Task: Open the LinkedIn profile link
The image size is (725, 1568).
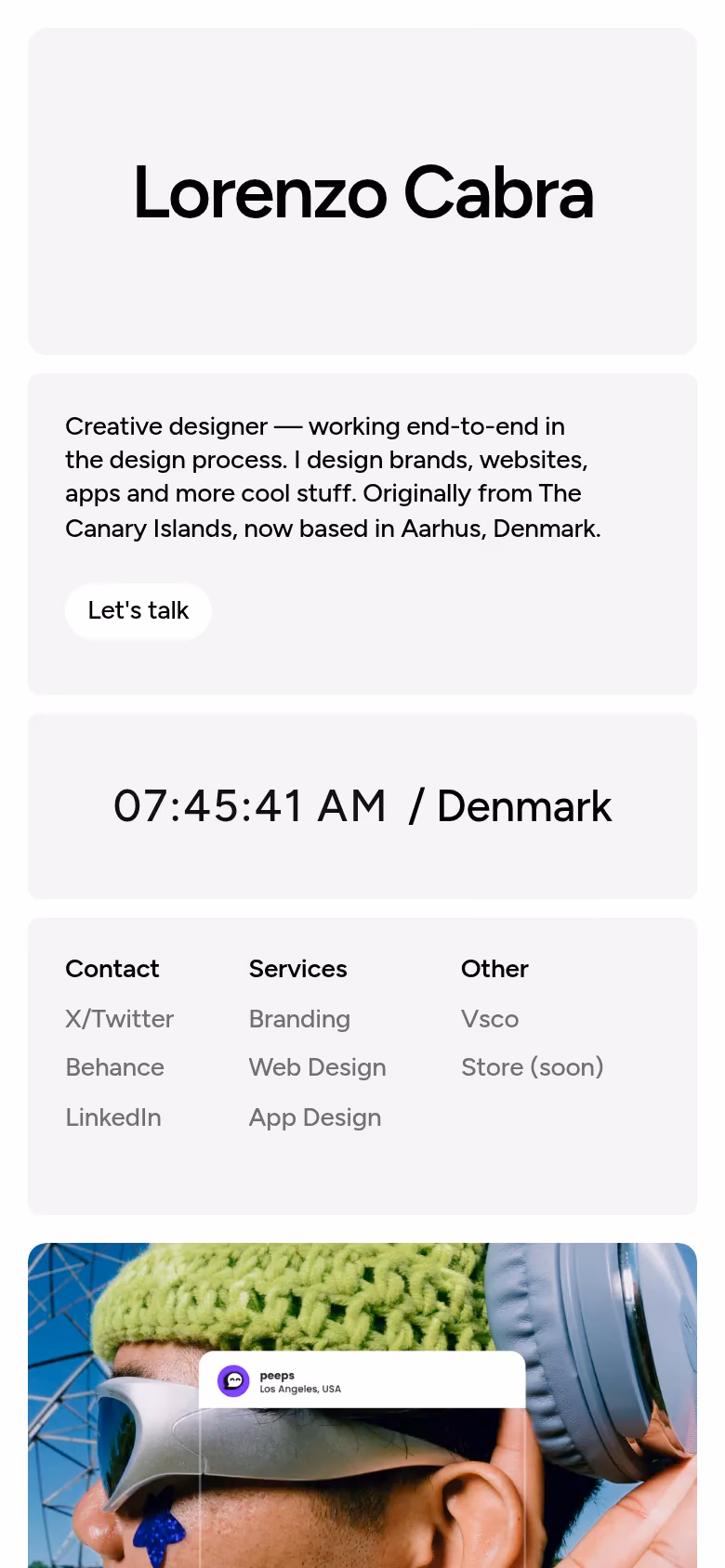Action: [x=112, y=1117]
